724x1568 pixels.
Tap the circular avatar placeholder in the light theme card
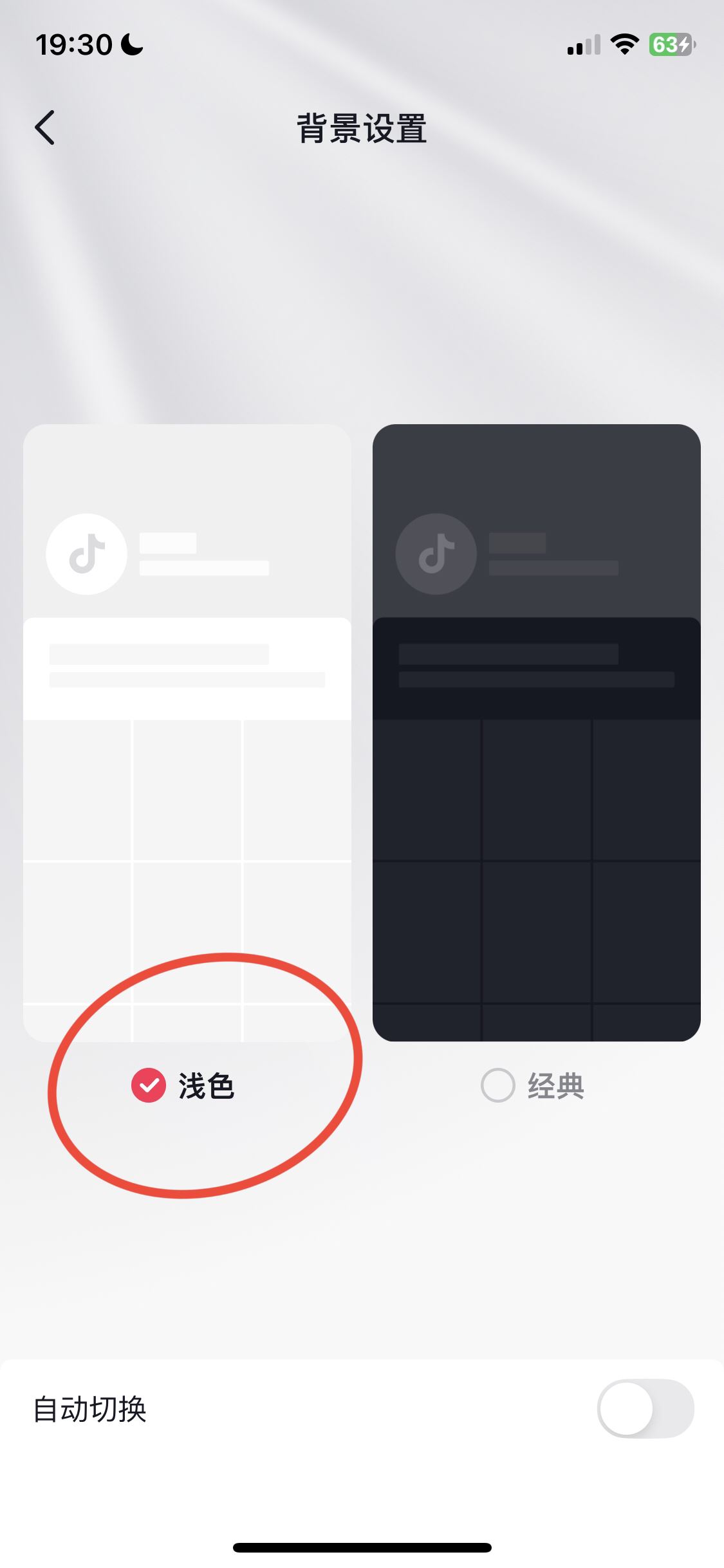(86, 554)
